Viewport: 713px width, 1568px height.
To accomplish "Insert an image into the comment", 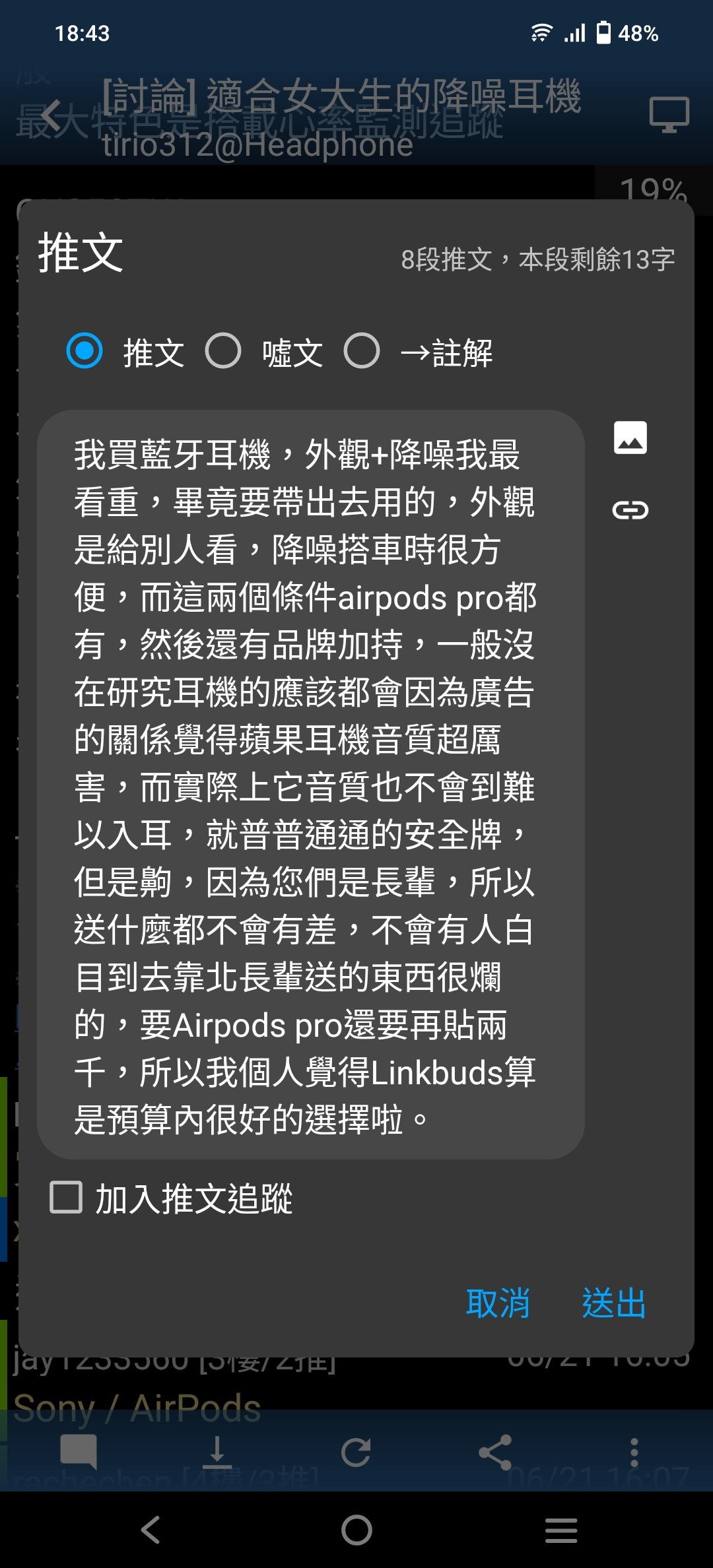I will (630, 438).
